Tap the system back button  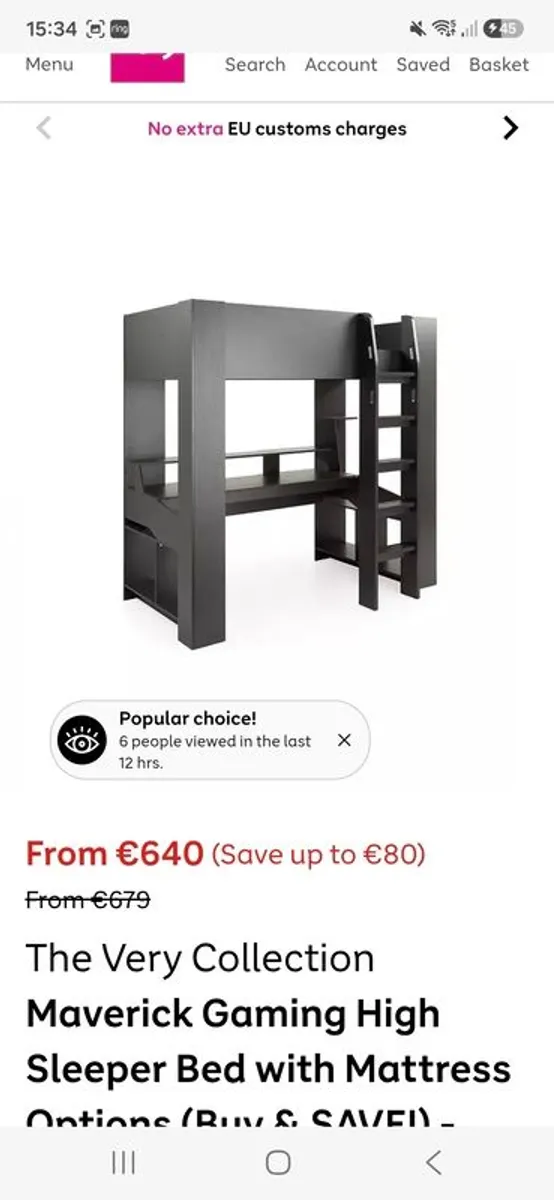[x=433, y=1162]
